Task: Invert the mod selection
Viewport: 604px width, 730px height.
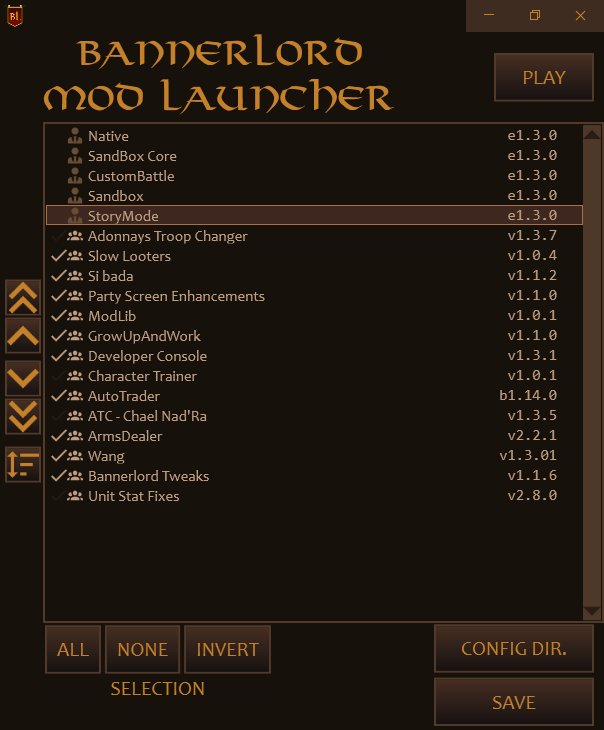Action: tap(227, 649)
